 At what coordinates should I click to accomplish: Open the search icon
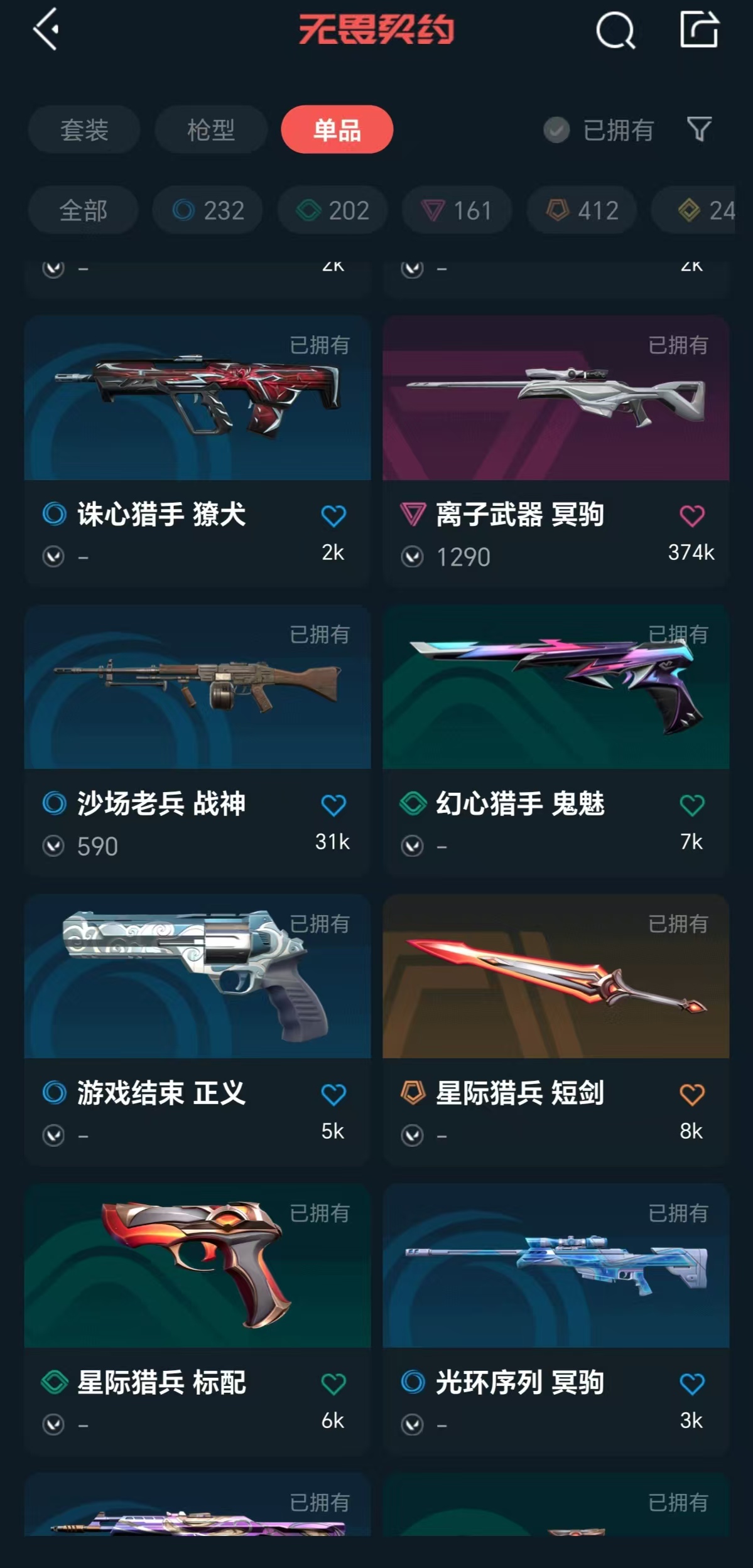tap(615, 30)
